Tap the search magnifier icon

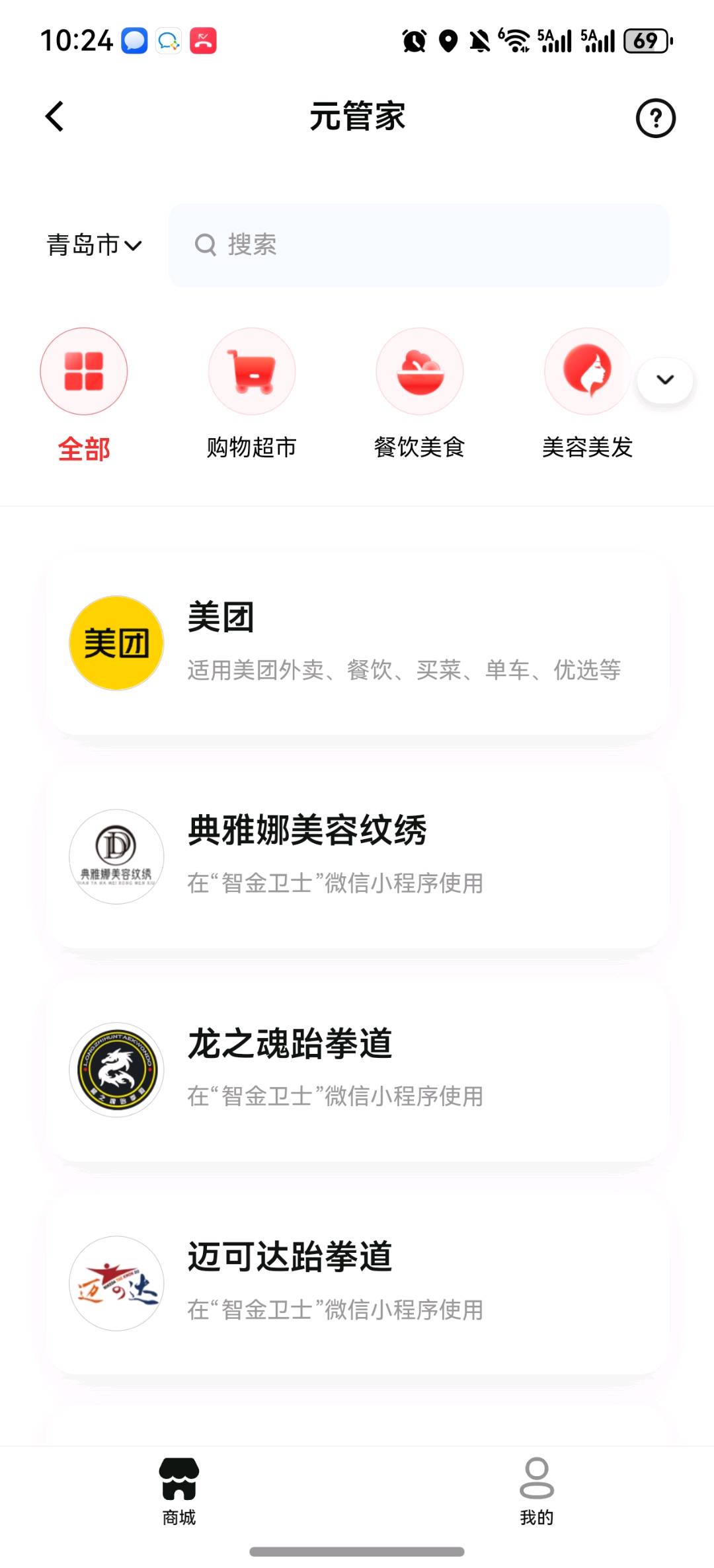click(x=206, y=244)
